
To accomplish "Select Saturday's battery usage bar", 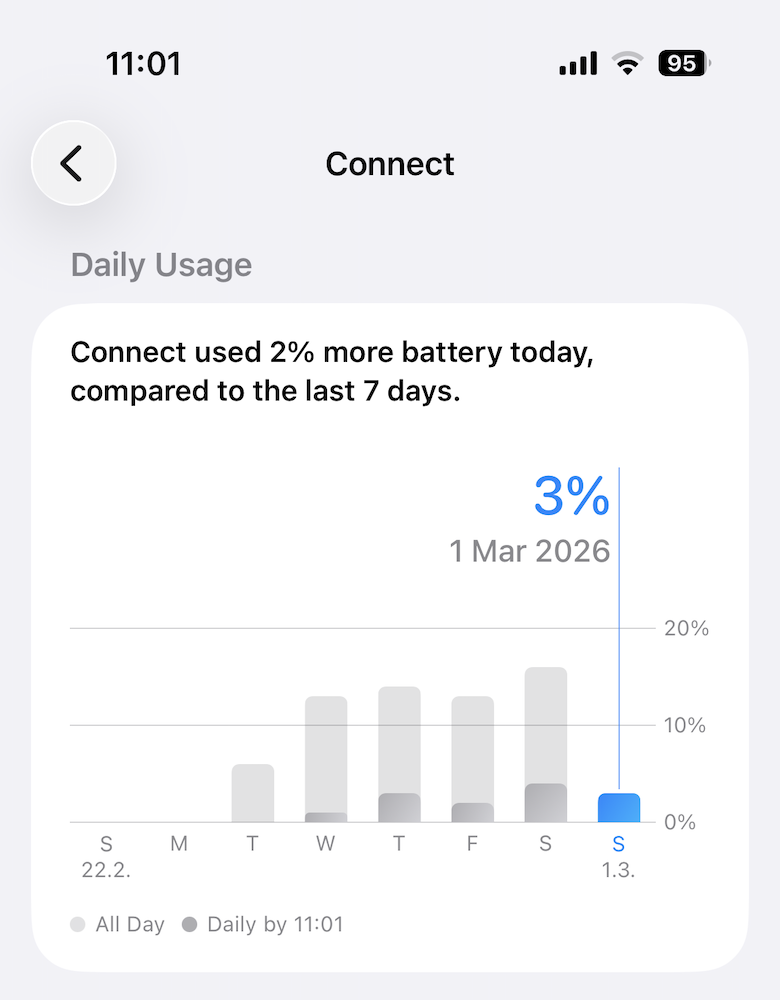I will (x=545, y=745).
